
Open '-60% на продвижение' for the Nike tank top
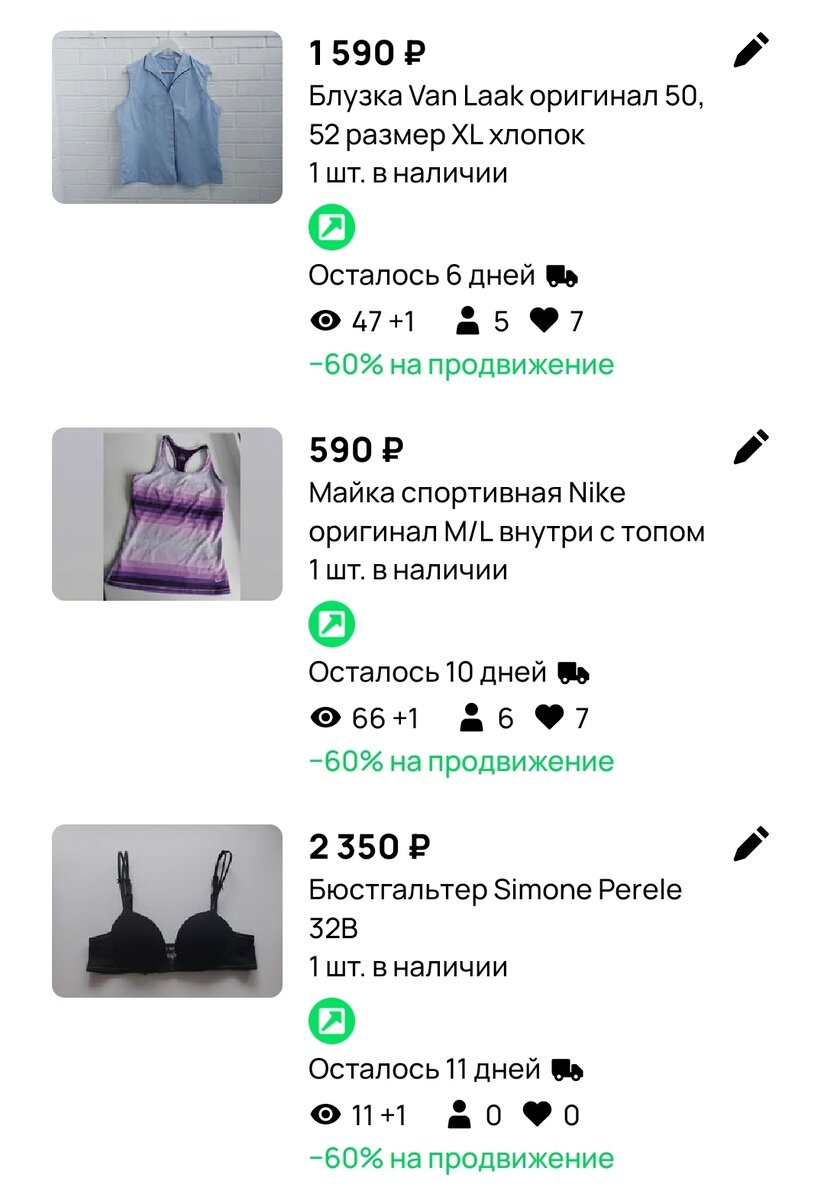[x=461, y=760]
